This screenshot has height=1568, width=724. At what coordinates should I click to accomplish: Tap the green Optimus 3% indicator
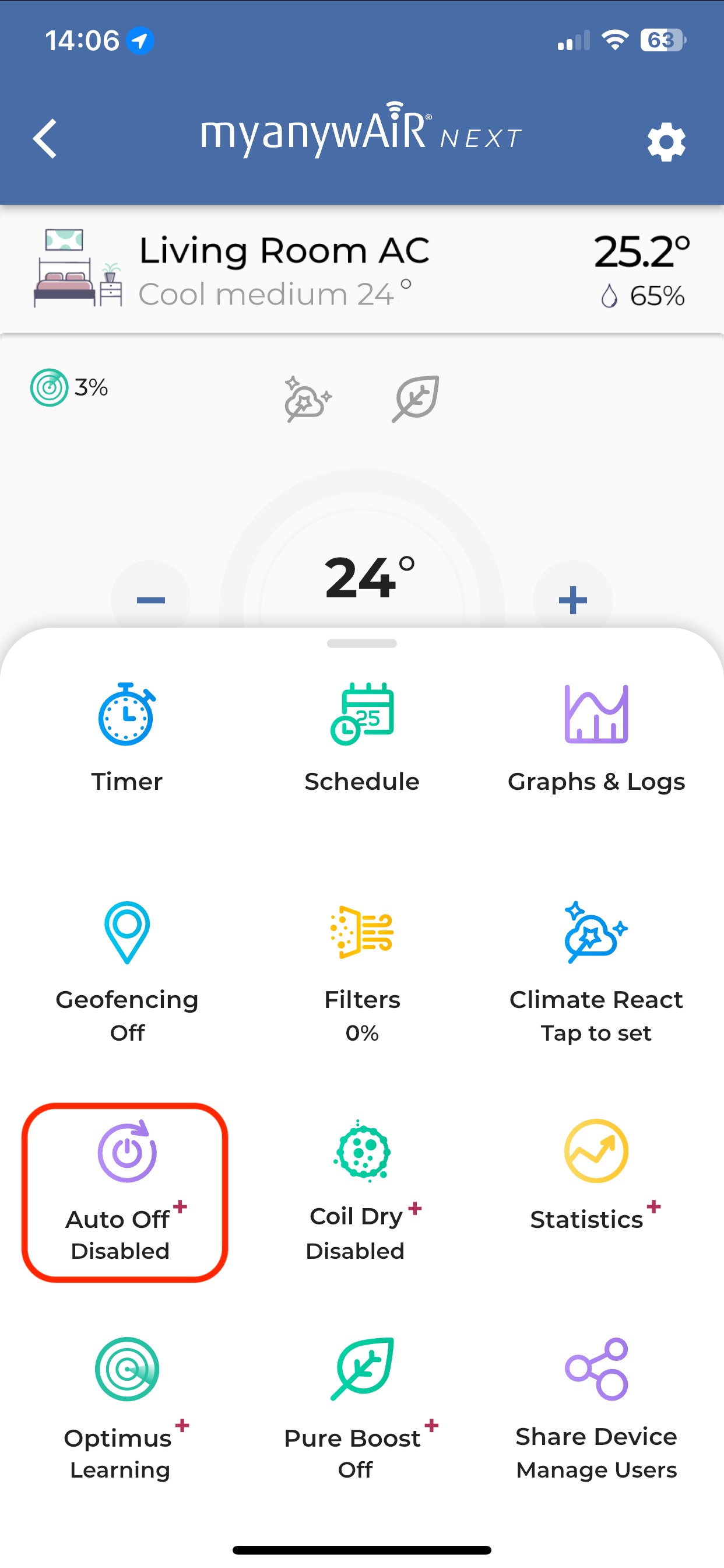(x=68, y=388)
